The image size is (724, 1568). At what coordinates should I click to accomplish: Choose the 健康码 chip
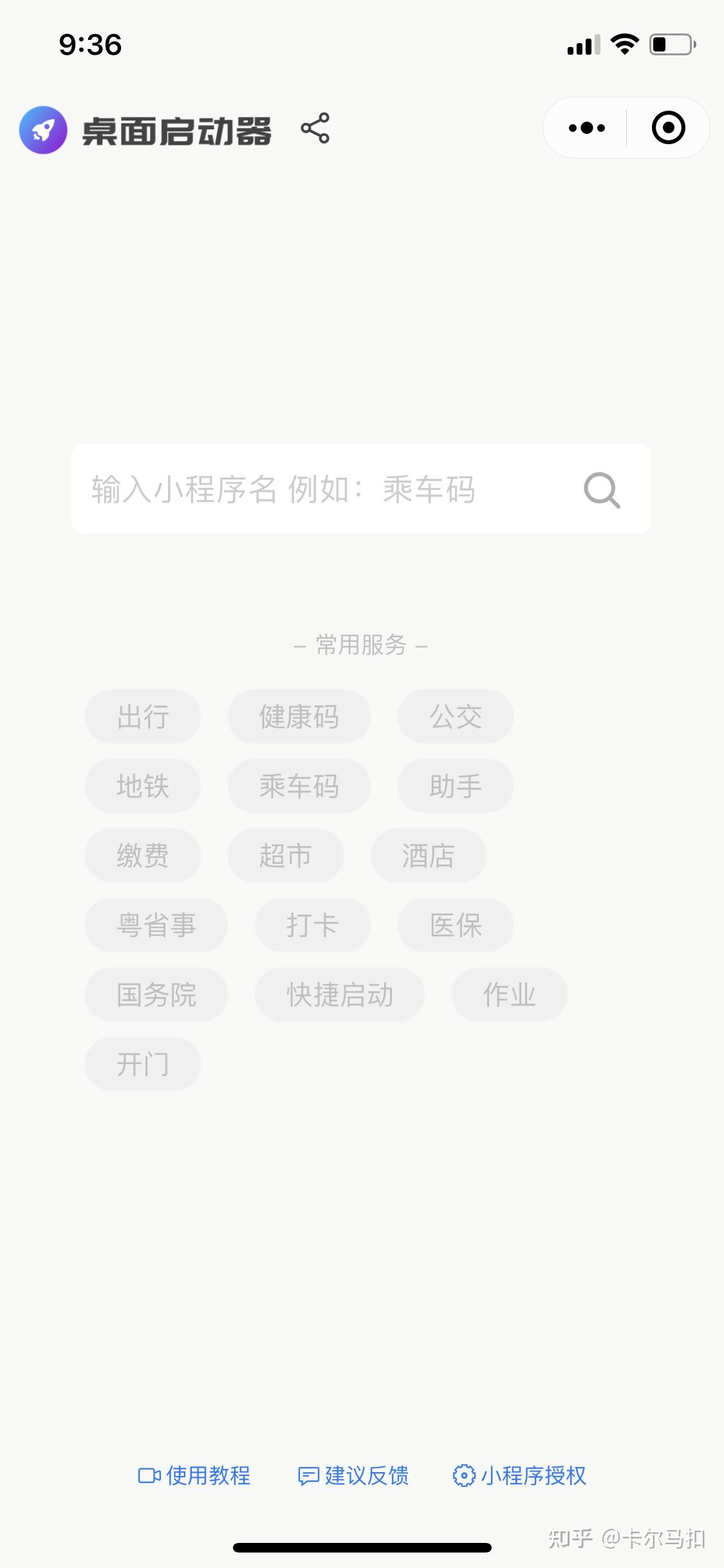299,716
